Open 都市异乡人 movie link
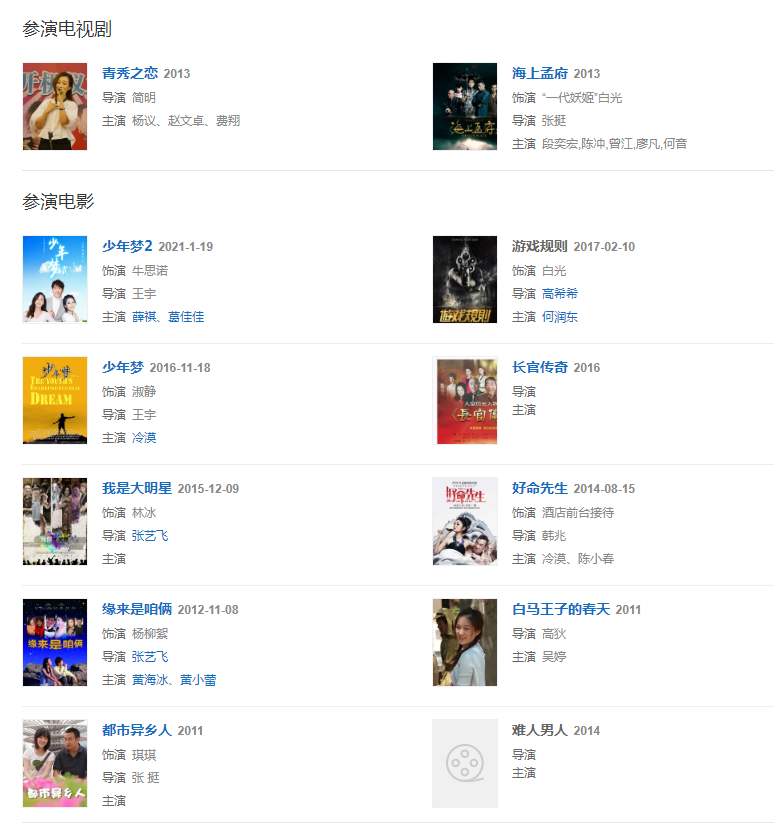The width and height of the screenshot is (774, 823). tap(137, 730)
